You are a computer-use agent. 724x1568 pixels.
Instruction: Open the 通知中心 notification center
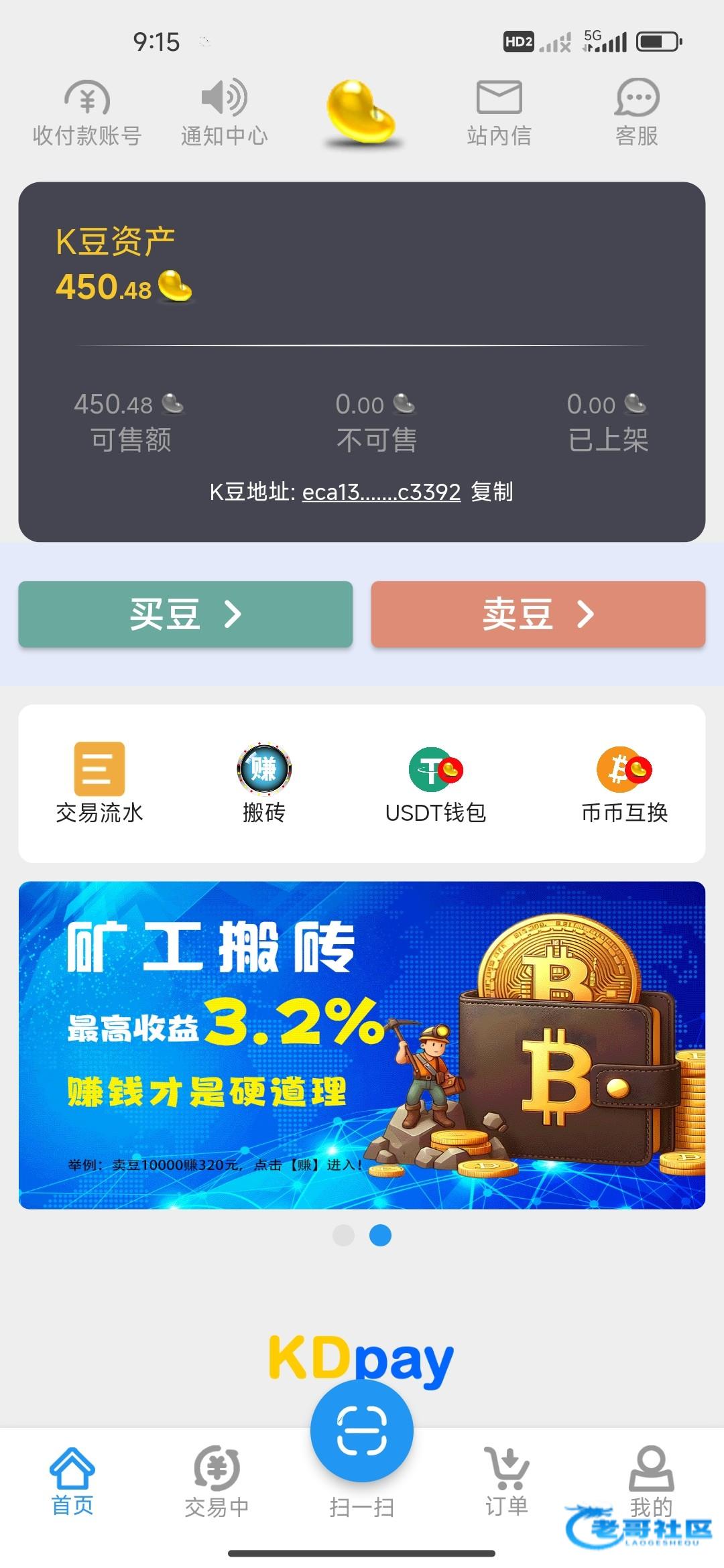coord(225,113)
